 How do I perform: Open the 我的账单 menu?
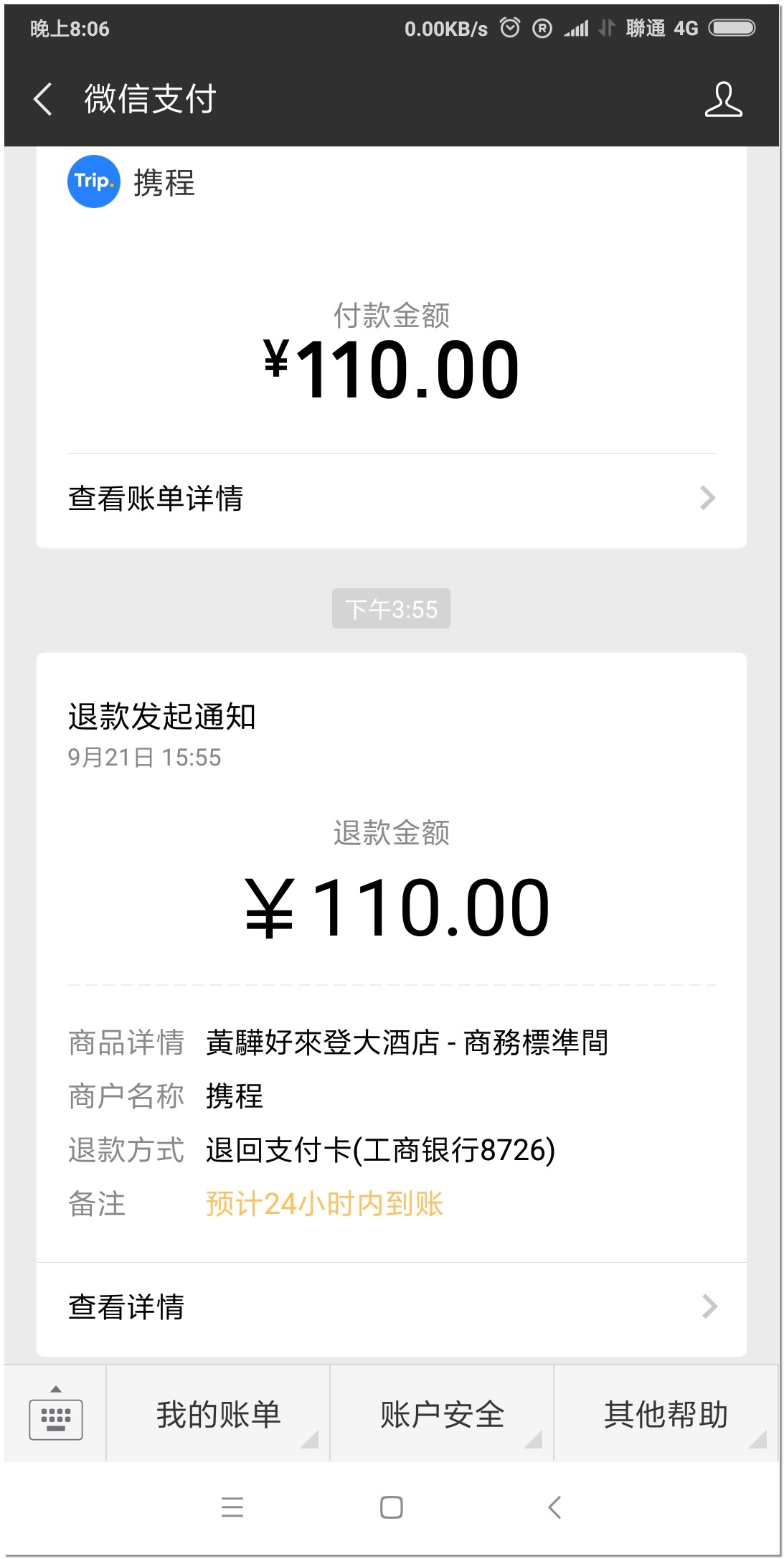(x=218, y=1413)
